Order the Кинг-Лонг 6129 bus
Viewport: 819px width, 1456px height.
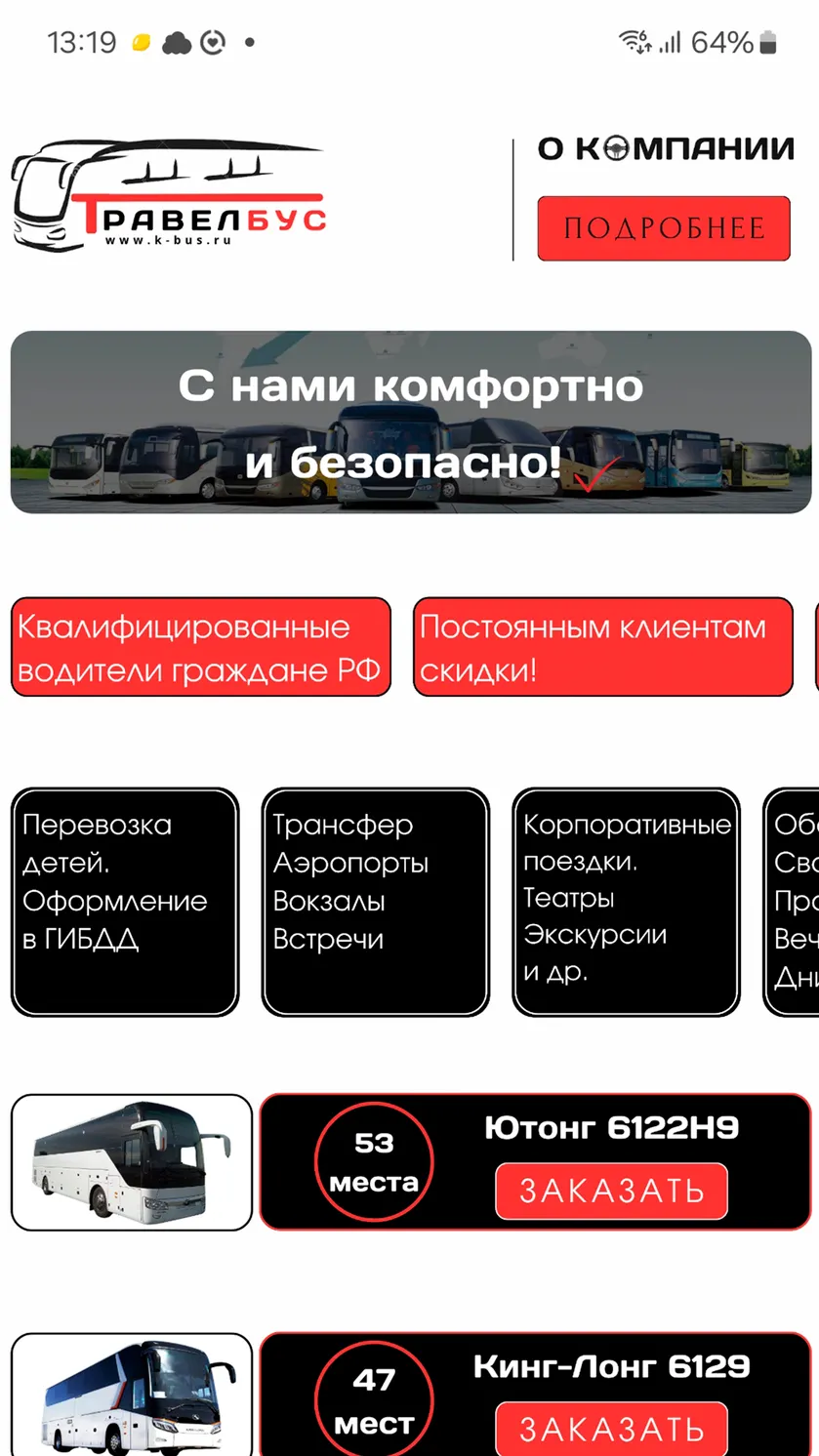click(x=612, y=1429)
